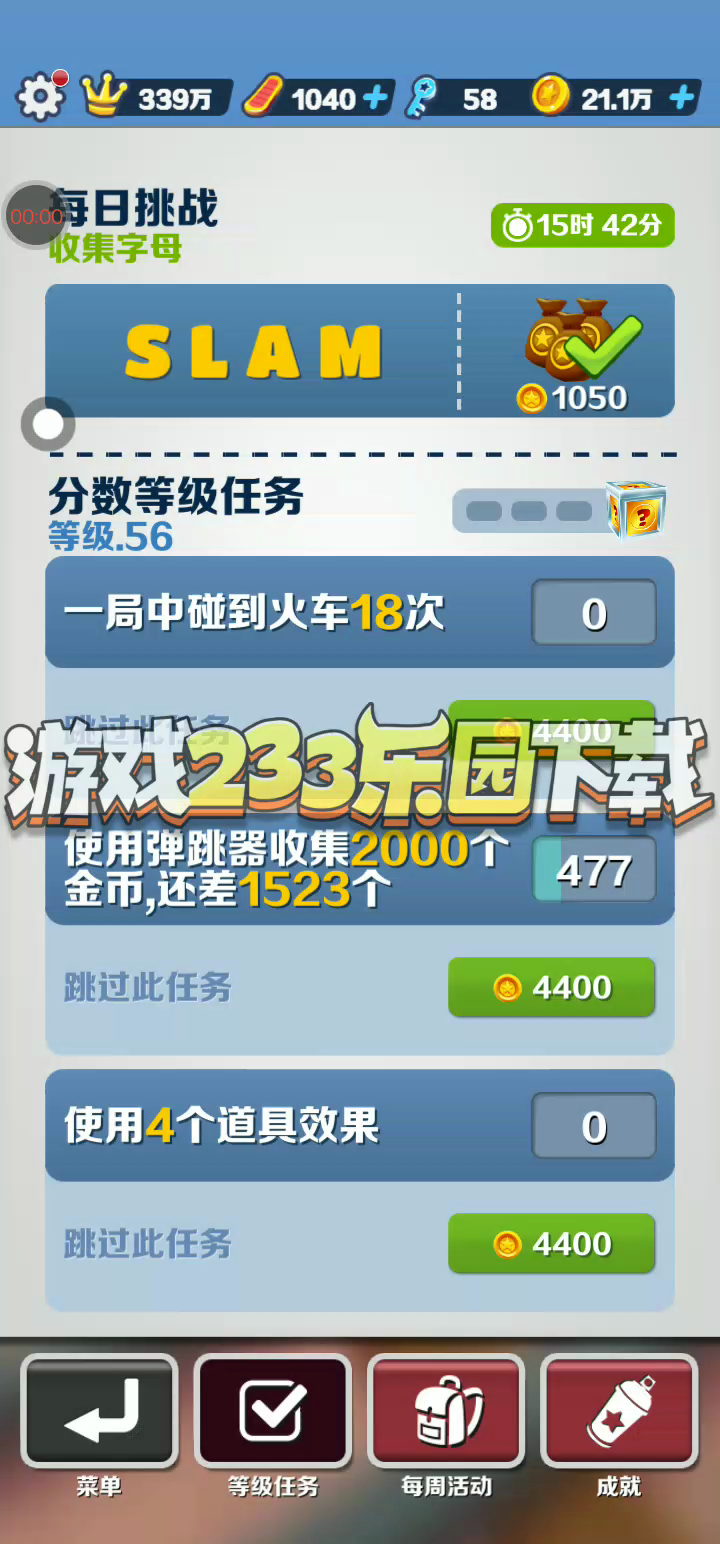
Task: Return to the menu (菜单)
Action: pyautogui.click(x=99, y=1410)
